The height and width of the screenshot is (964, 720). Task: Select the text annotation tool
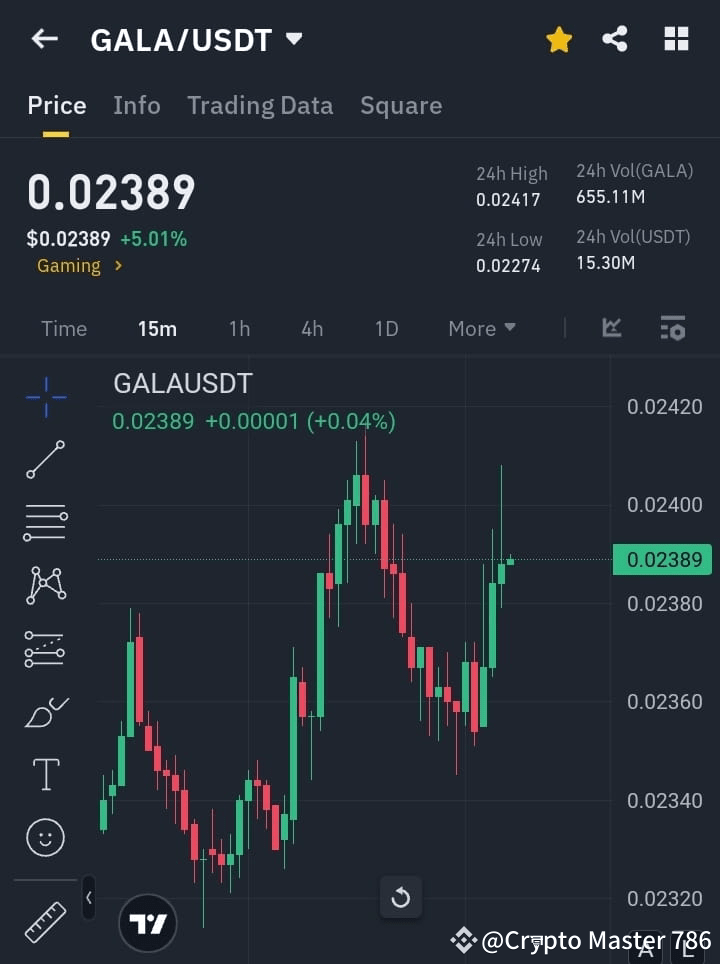44,774
